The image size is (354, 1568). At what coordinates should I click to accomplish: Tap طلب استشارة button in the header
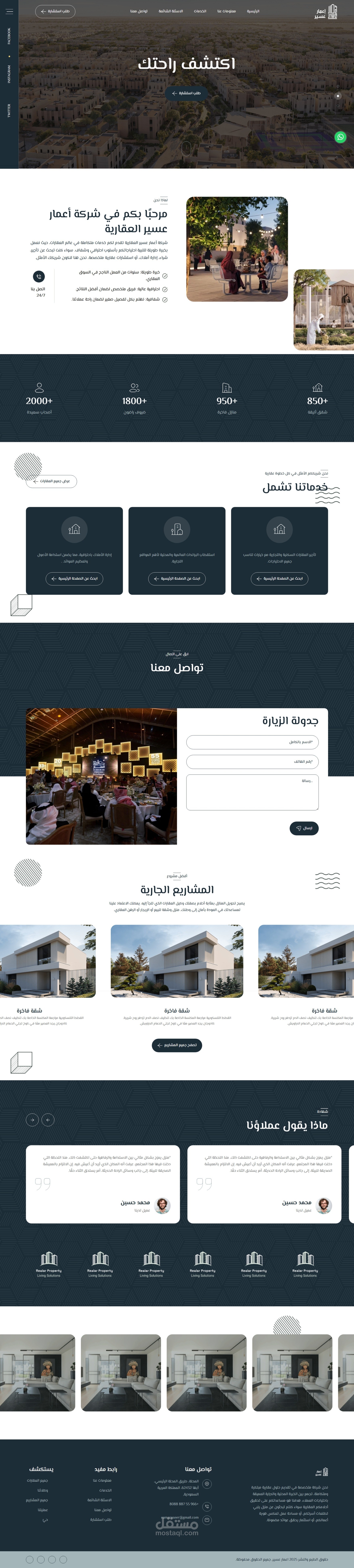(55, 12)
